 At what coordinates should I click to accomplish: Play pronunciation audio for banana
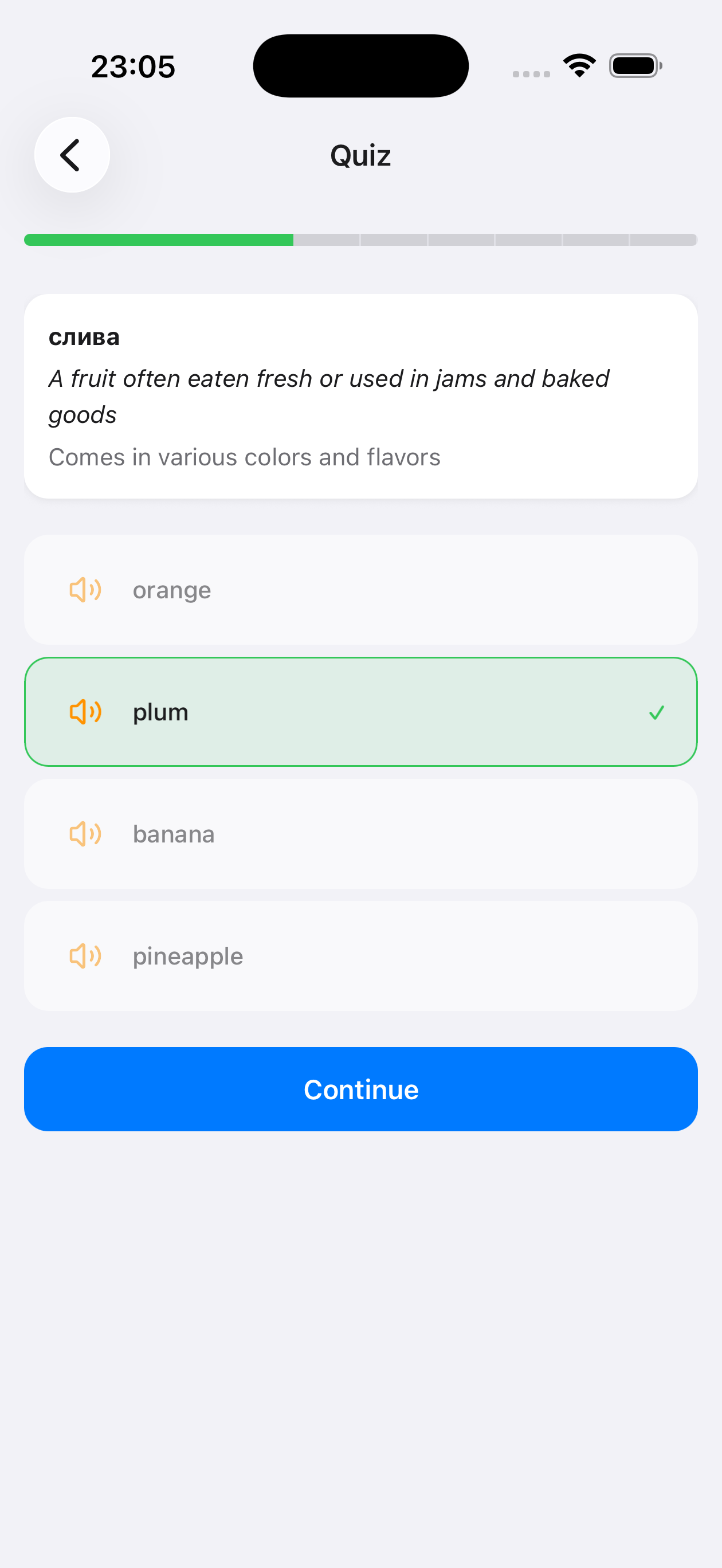coord(85,834)
